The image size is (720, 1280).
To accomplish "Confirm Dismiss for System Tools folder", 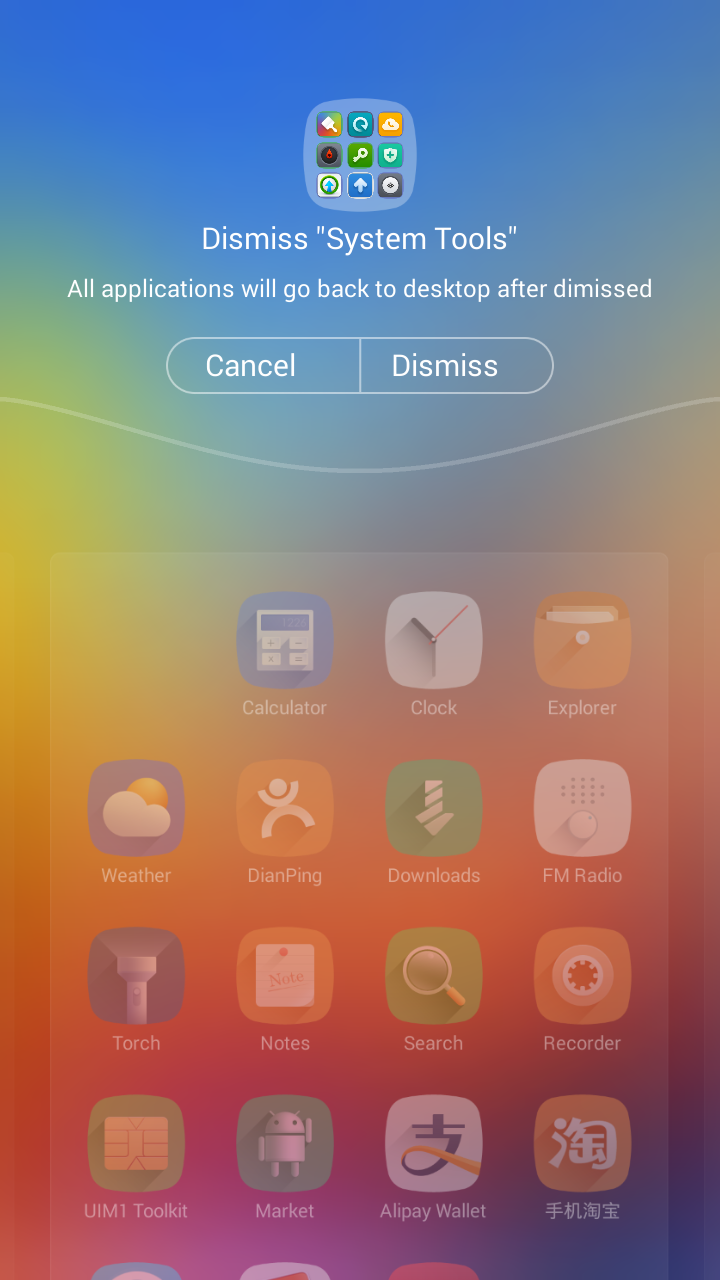I will (x=446, y=366).
